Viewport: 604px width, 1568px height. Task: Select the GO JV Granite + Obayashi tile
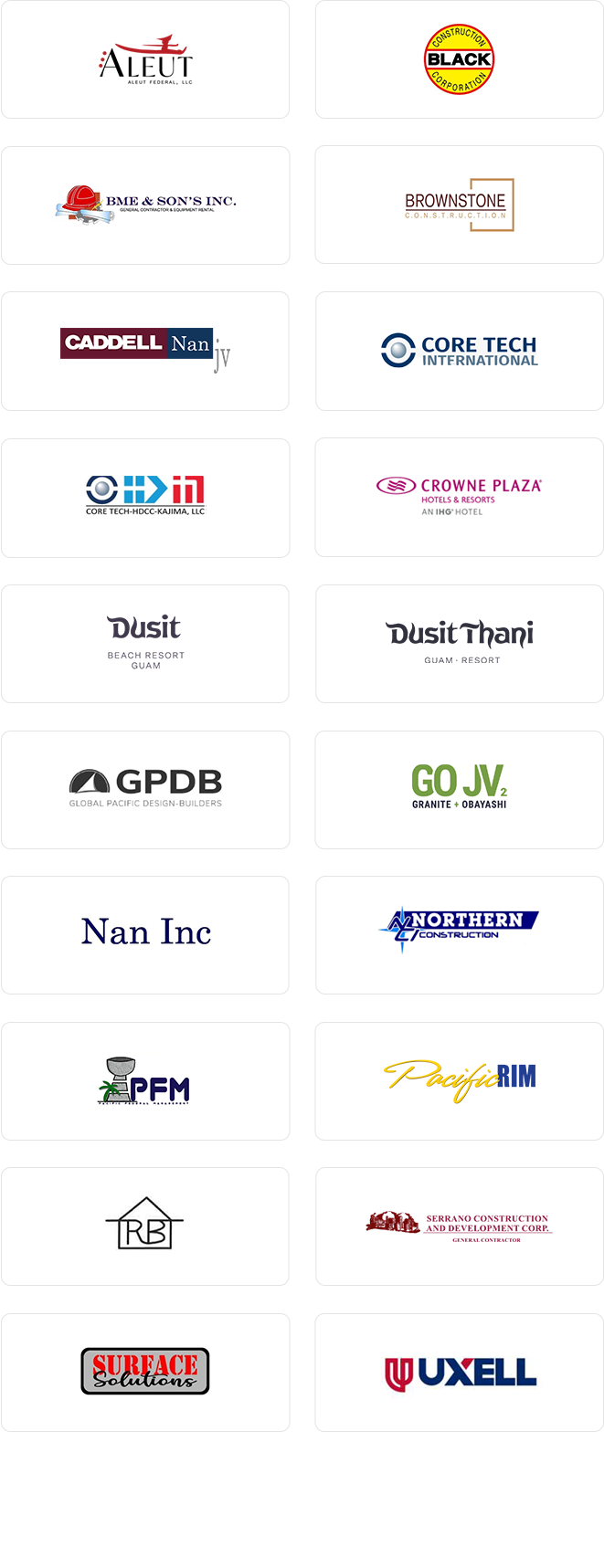point(459,790)
